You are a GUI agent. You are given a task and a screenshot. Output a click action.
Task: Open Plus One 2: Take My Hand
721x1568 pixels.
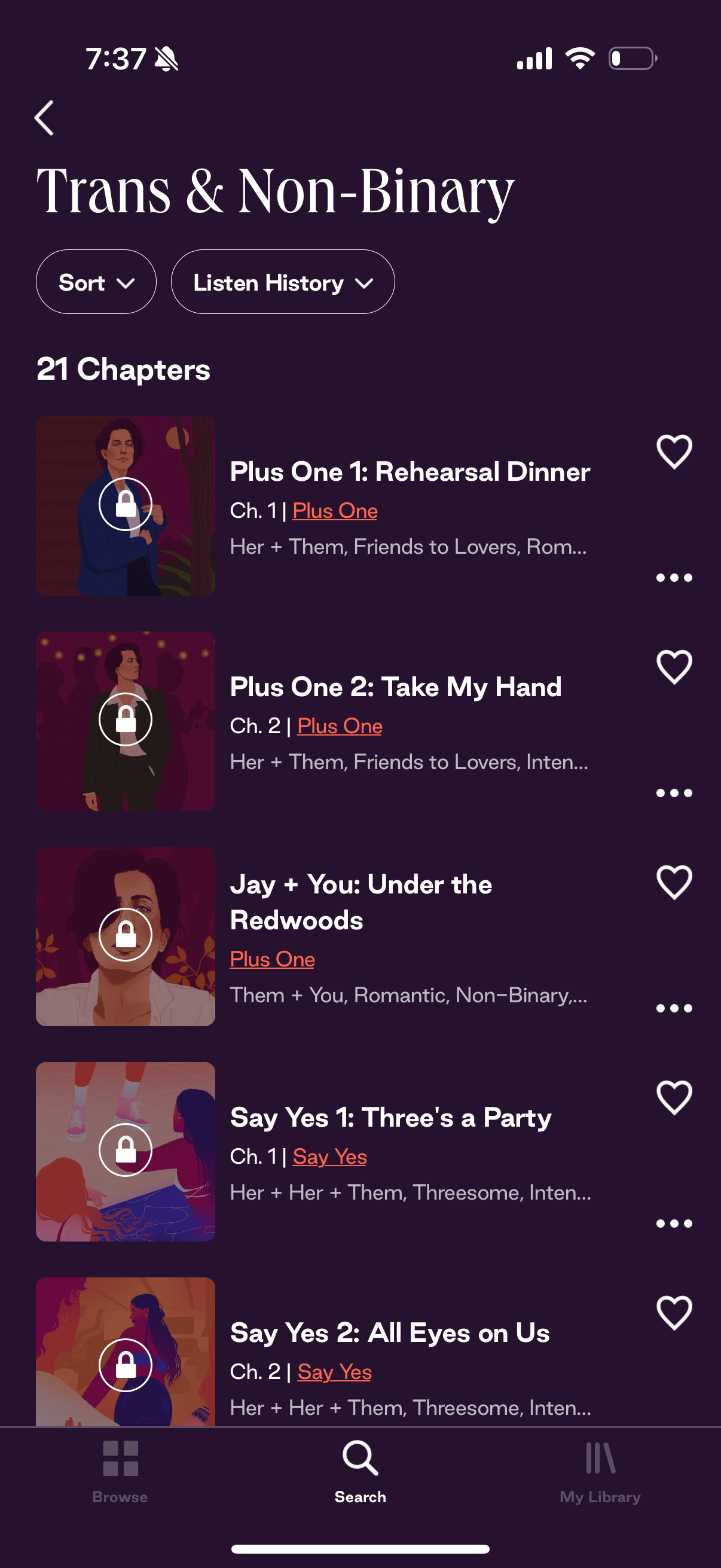point(396,687)
